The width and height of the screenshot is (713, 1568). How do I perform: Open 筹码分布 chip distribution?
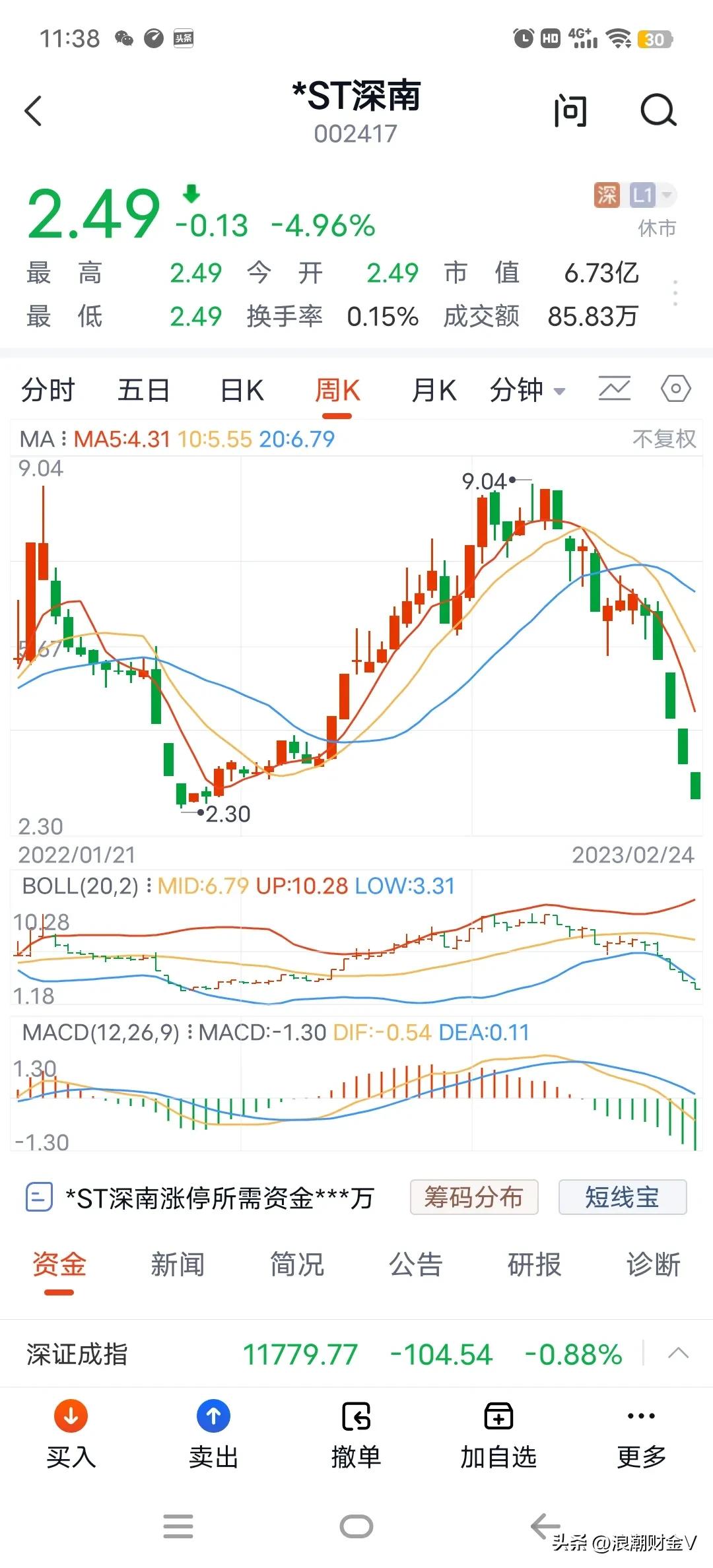click(475, 1196)
